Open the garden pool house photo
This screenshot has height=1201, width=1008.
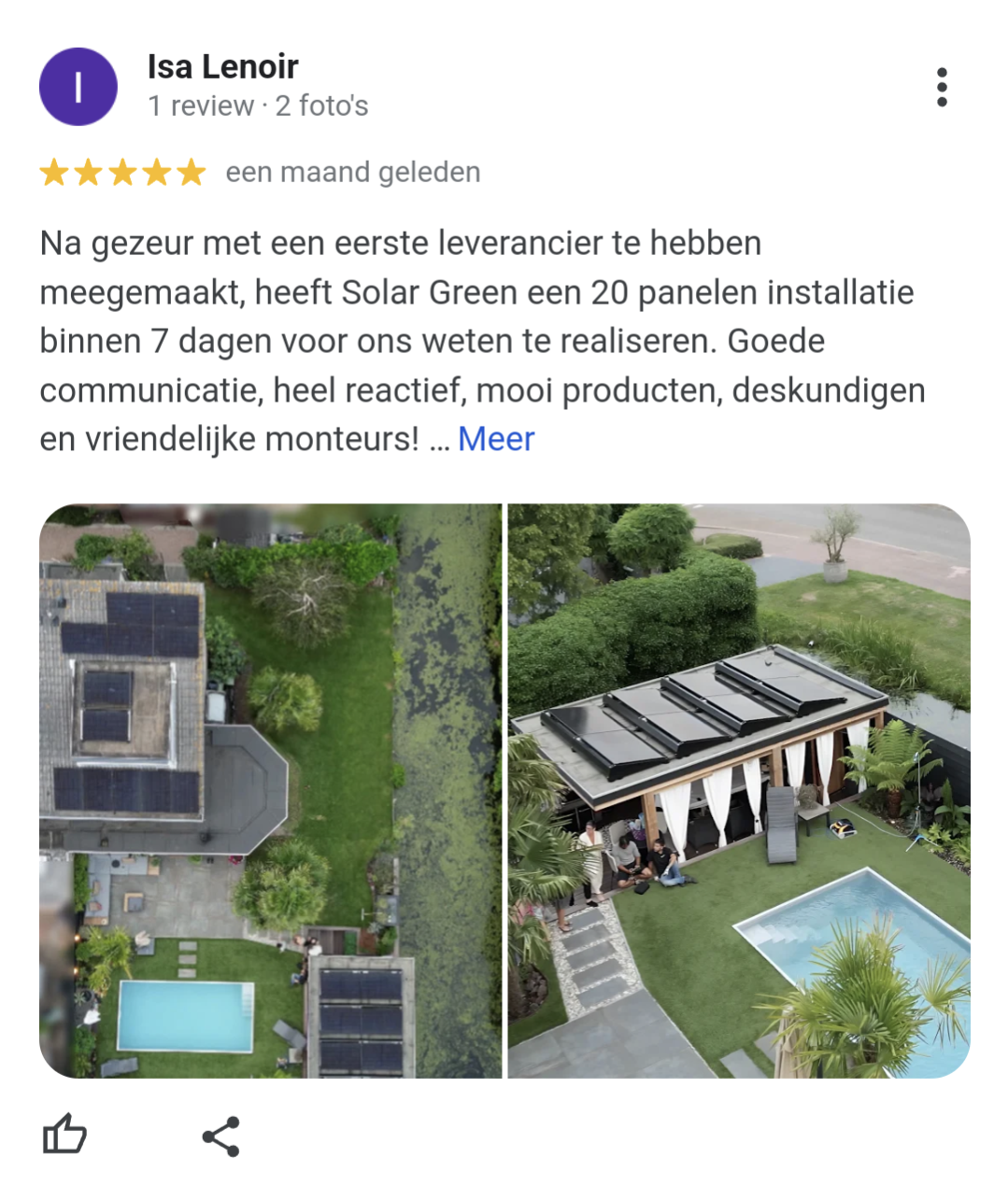click(x=739, y=790)
